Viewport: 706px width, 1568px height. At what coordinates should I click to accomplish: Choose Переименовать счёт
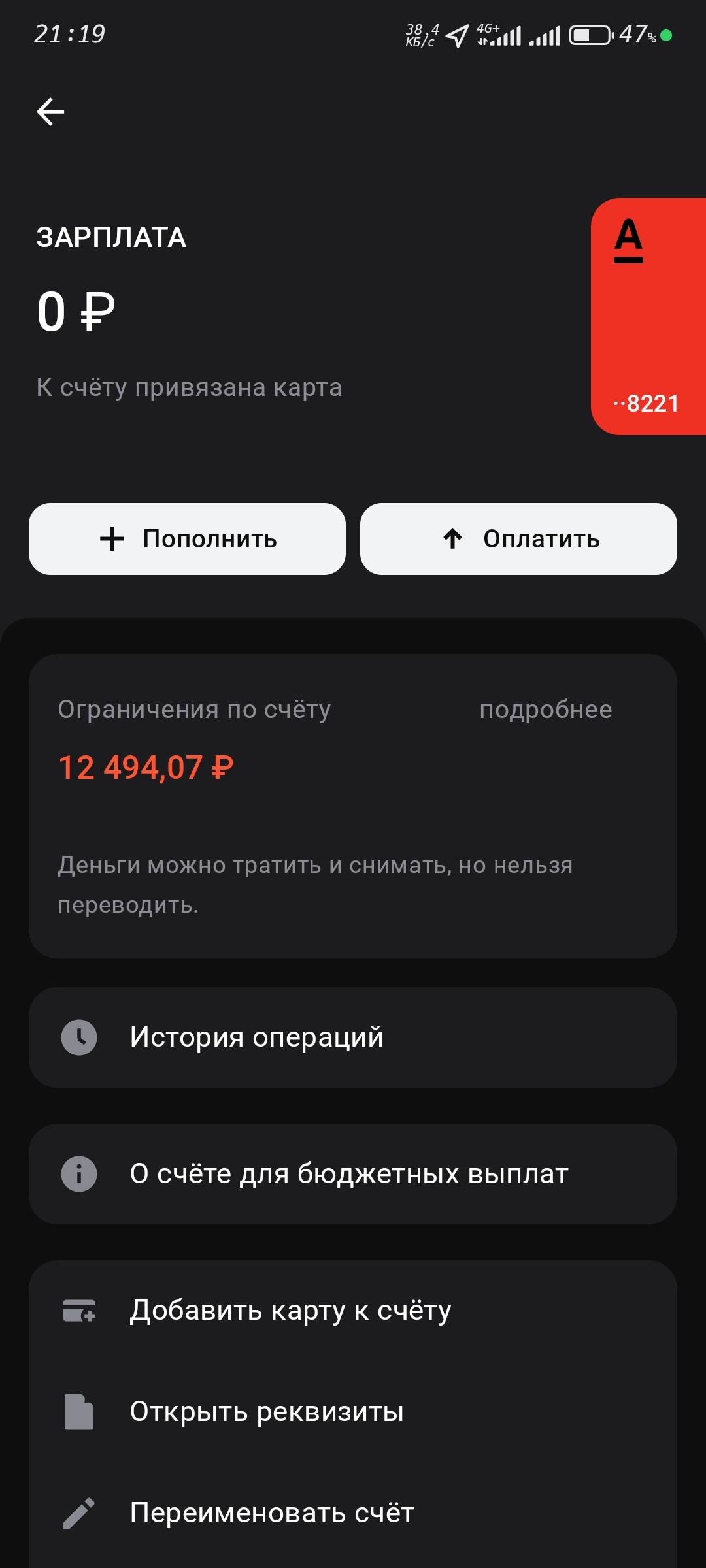coord(353,1513)
